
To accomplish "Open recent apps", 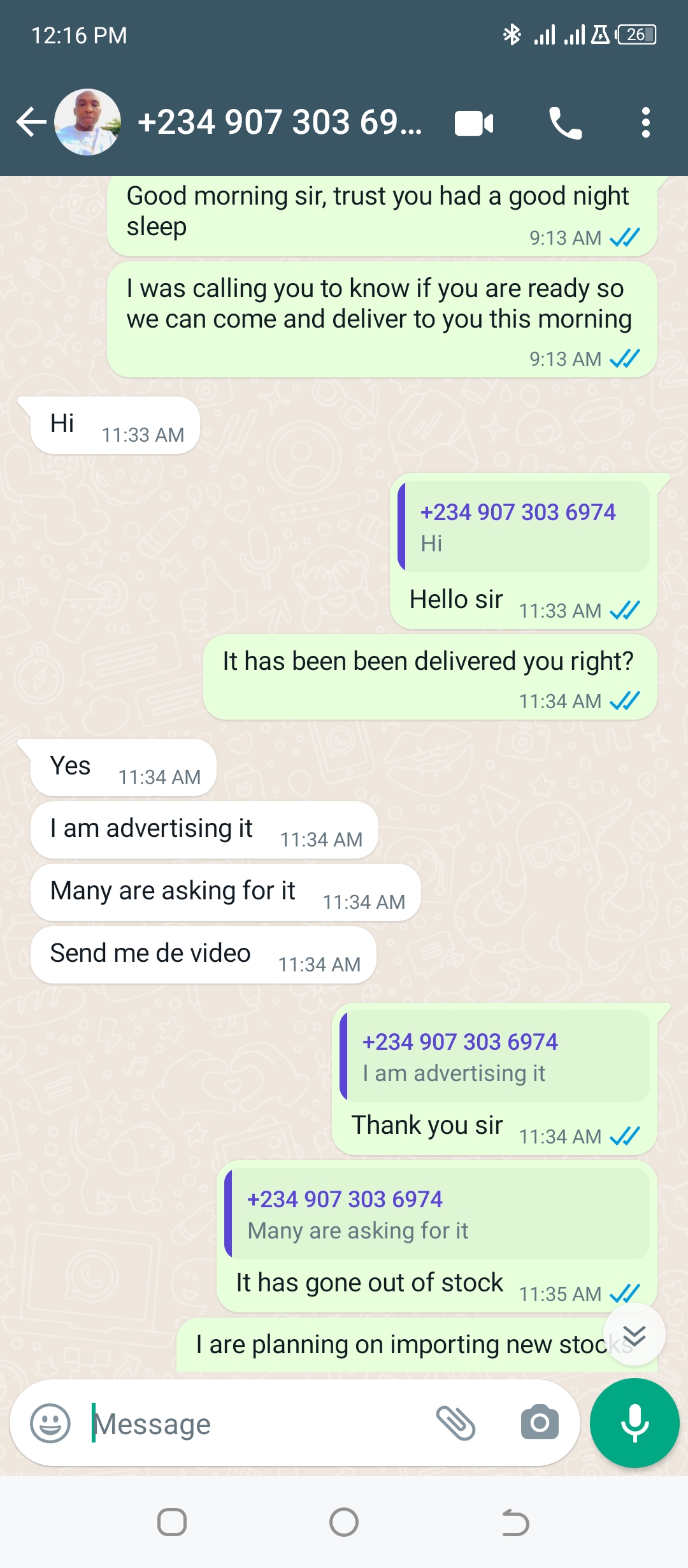I will pyautogui.click(x=172, y=1523).
